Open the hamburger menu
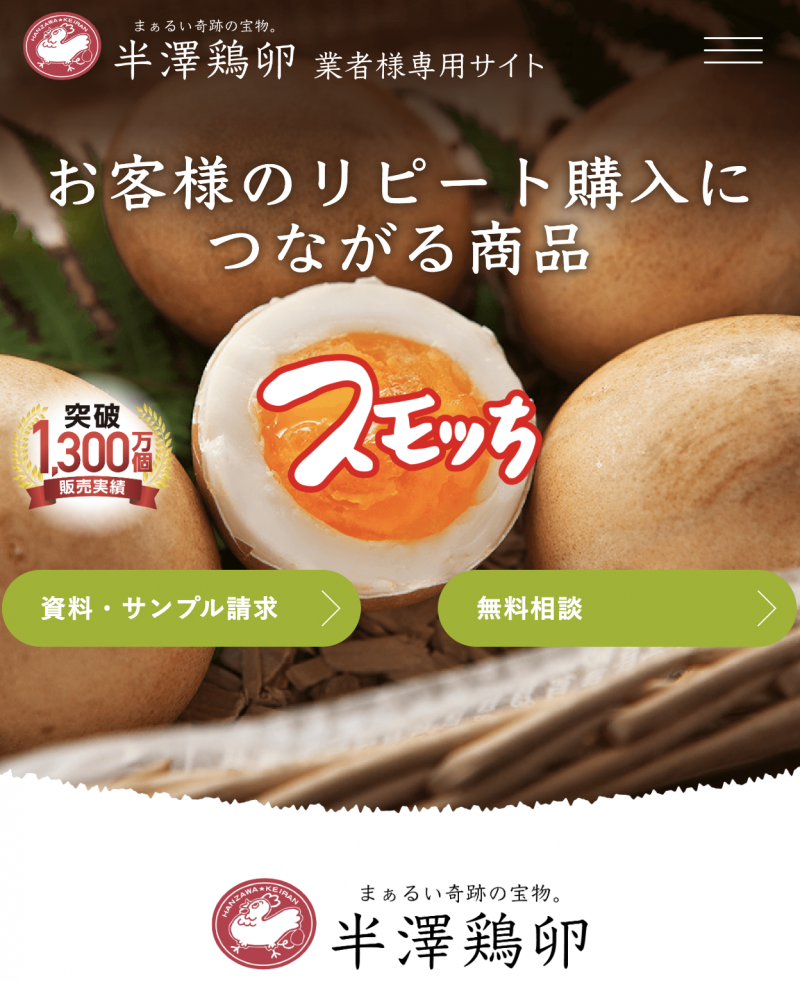 click(732, 50)
